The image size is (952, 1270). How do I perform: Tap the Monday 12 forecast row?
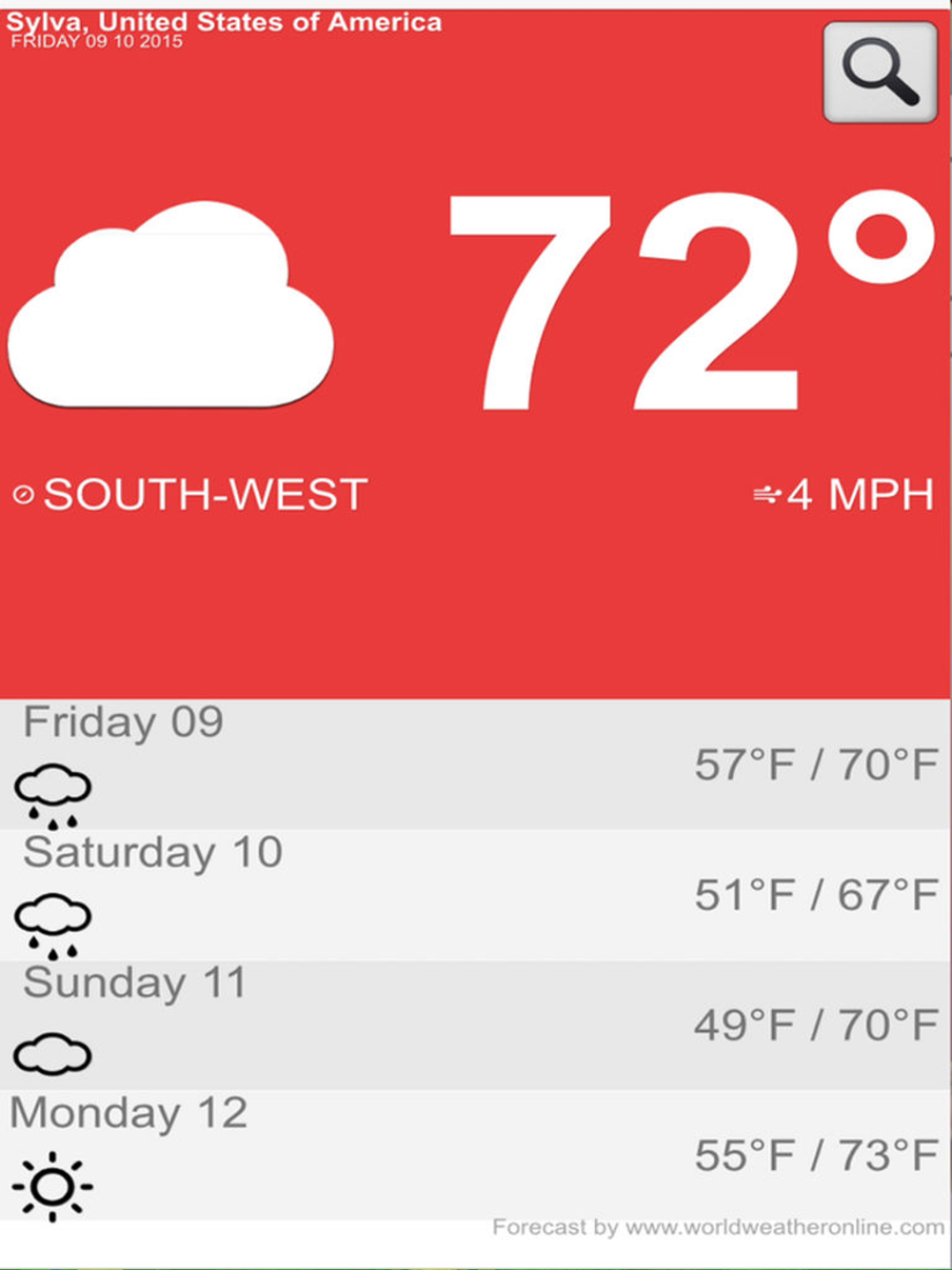474,1155
